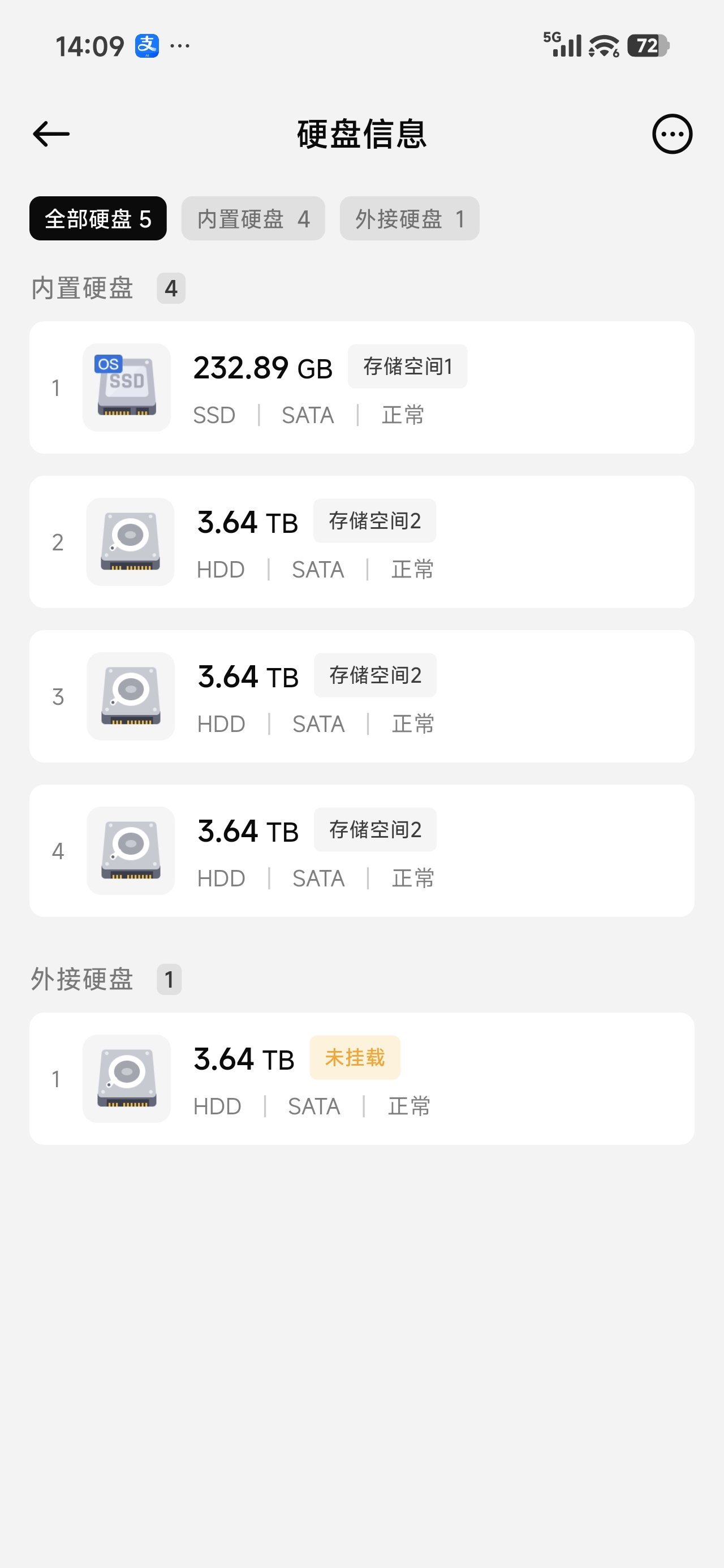Switch to the 内置硬盘 4 tab

pos(253,218)
